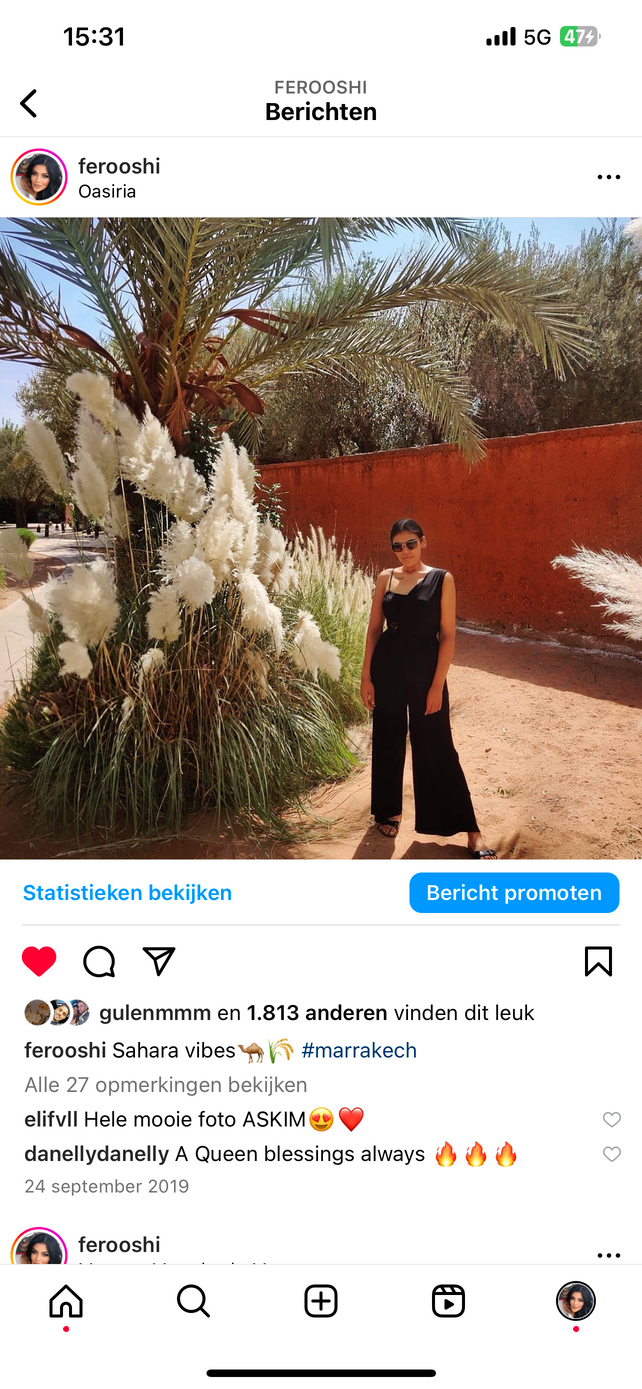Image resolution: width=642 pixels, height=1389 pixels.
Task: Unlike the post with the red heart
Action: click(x=39, y=961)
